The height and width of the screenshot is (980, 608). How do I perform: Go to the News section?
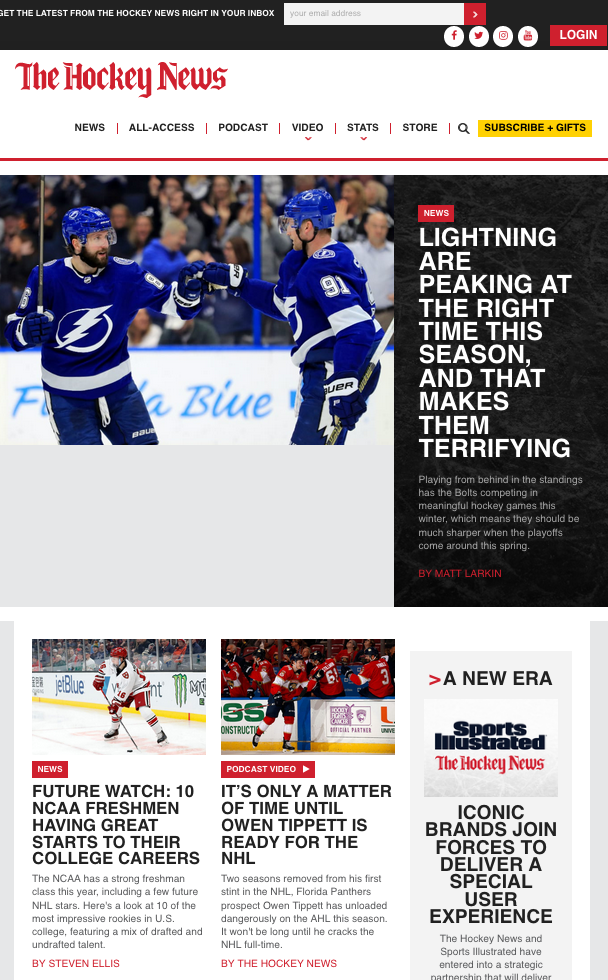tap(89, 128)
